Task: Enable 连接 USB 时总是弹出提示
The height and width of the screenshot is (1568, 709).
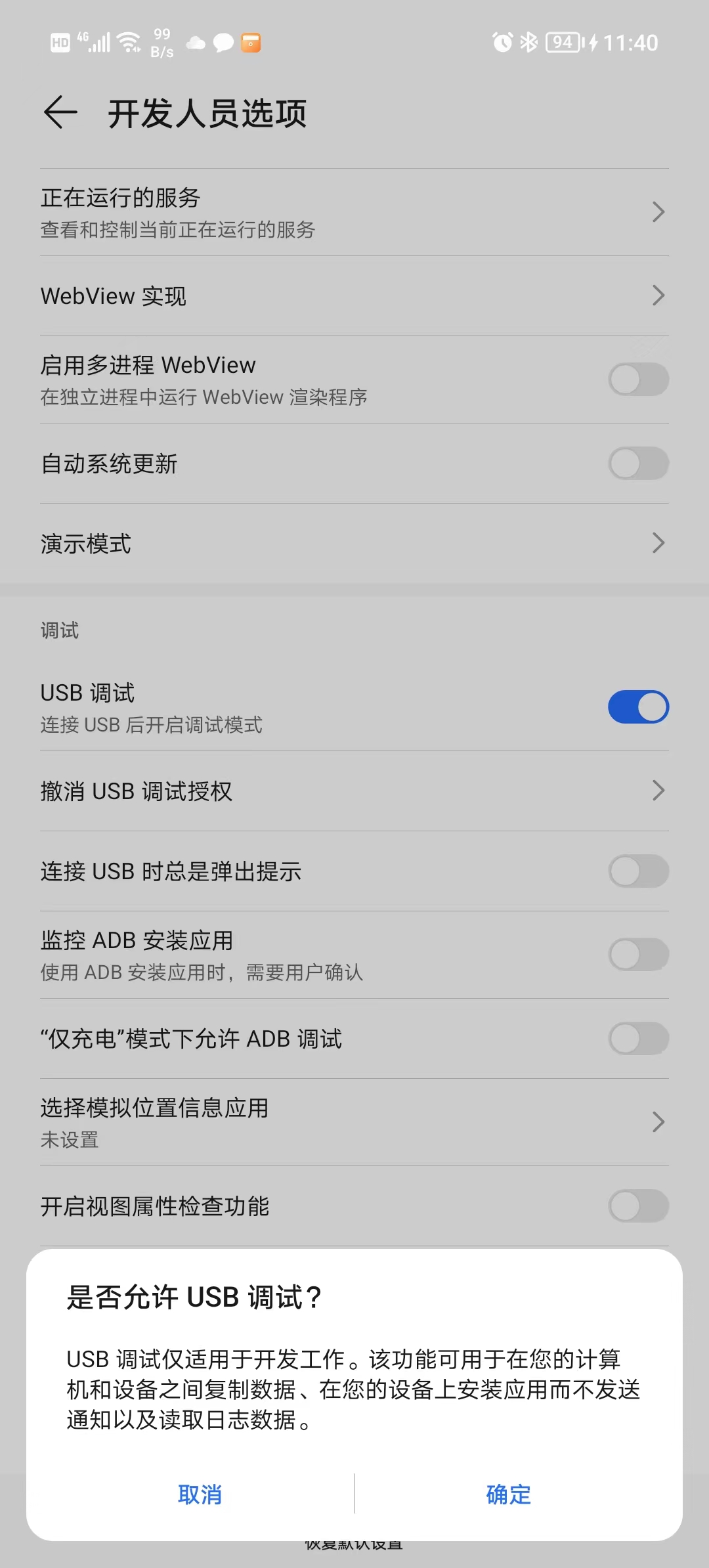Action: coord(638,871)
